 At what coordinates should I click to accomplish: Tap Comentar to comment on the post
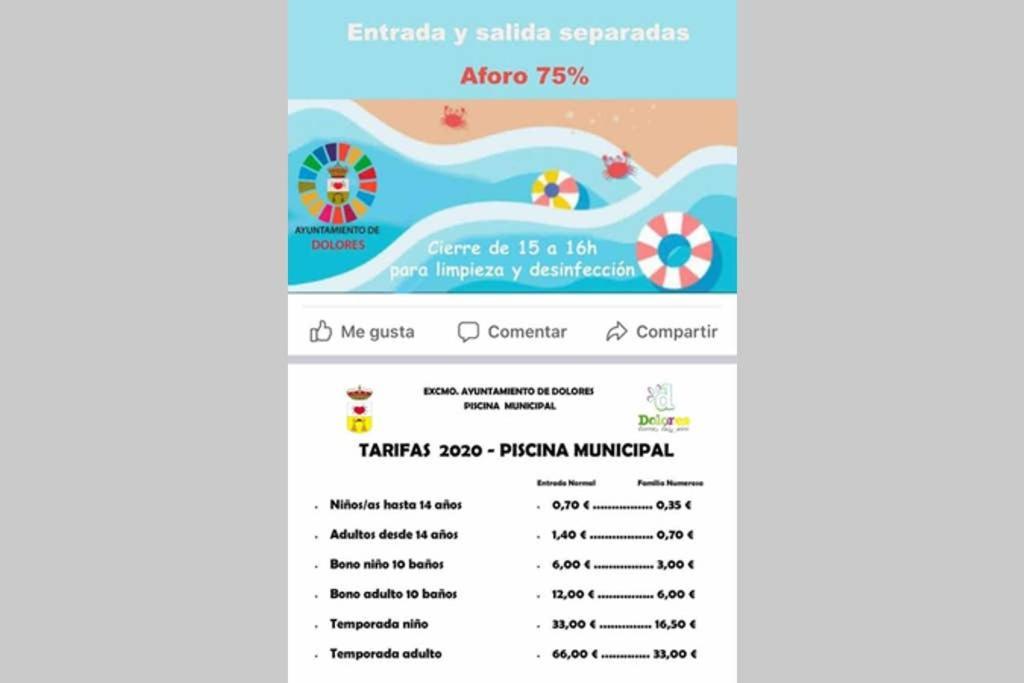(x=512, y=332)
